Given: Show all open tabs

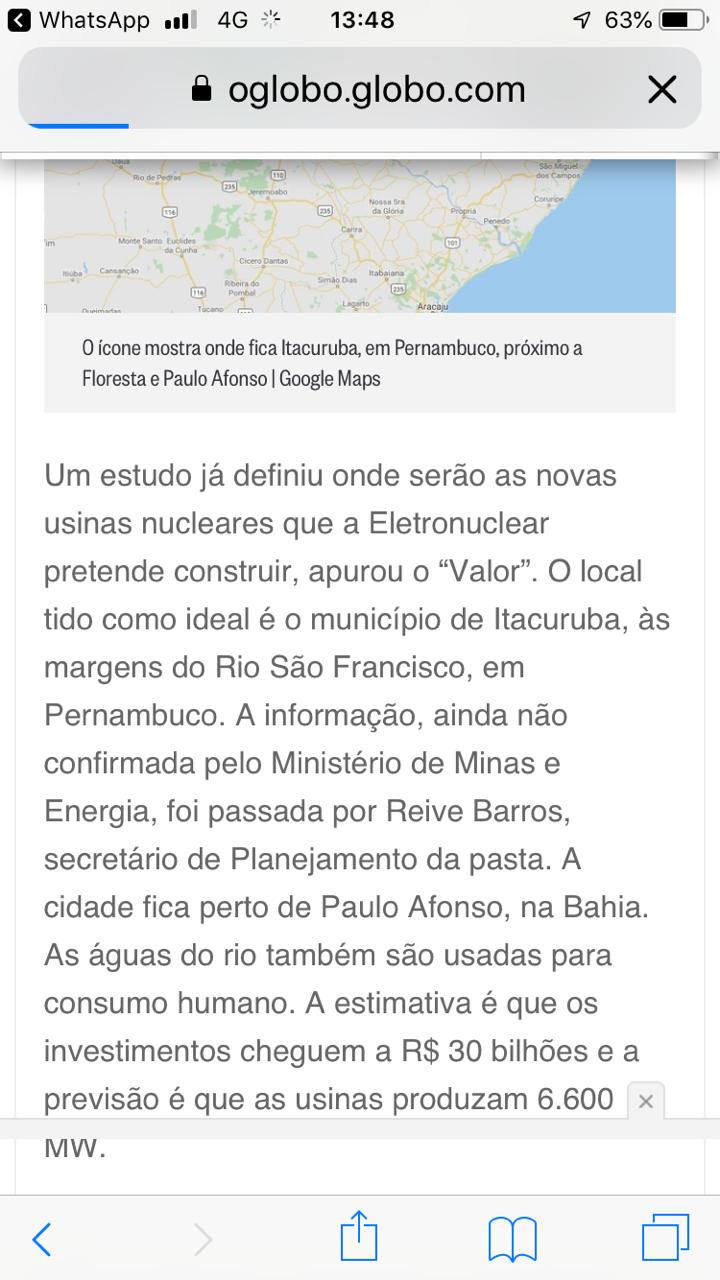Looking at the screenshot, I should pos(665,1240).
